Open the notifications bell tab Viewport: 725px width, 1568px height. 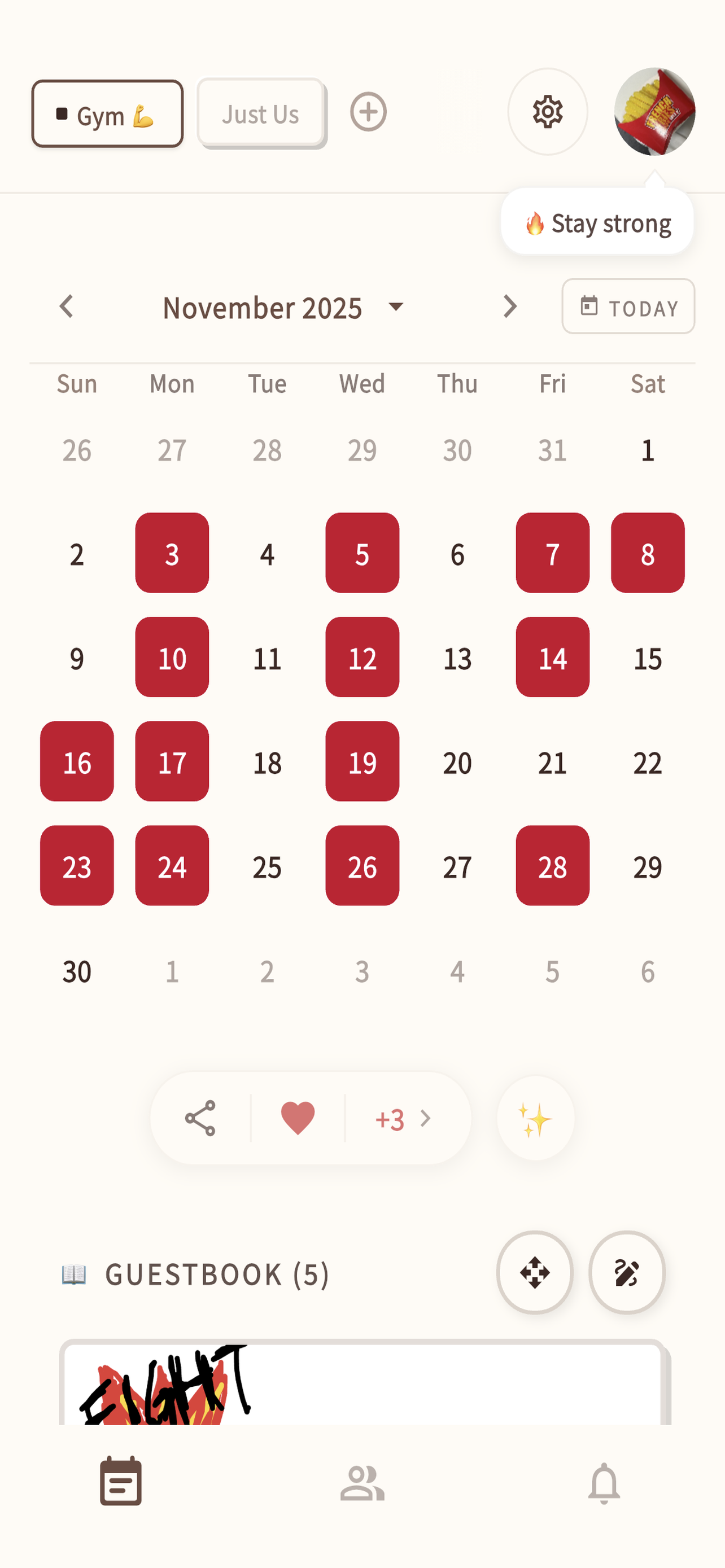[604, 1483]
